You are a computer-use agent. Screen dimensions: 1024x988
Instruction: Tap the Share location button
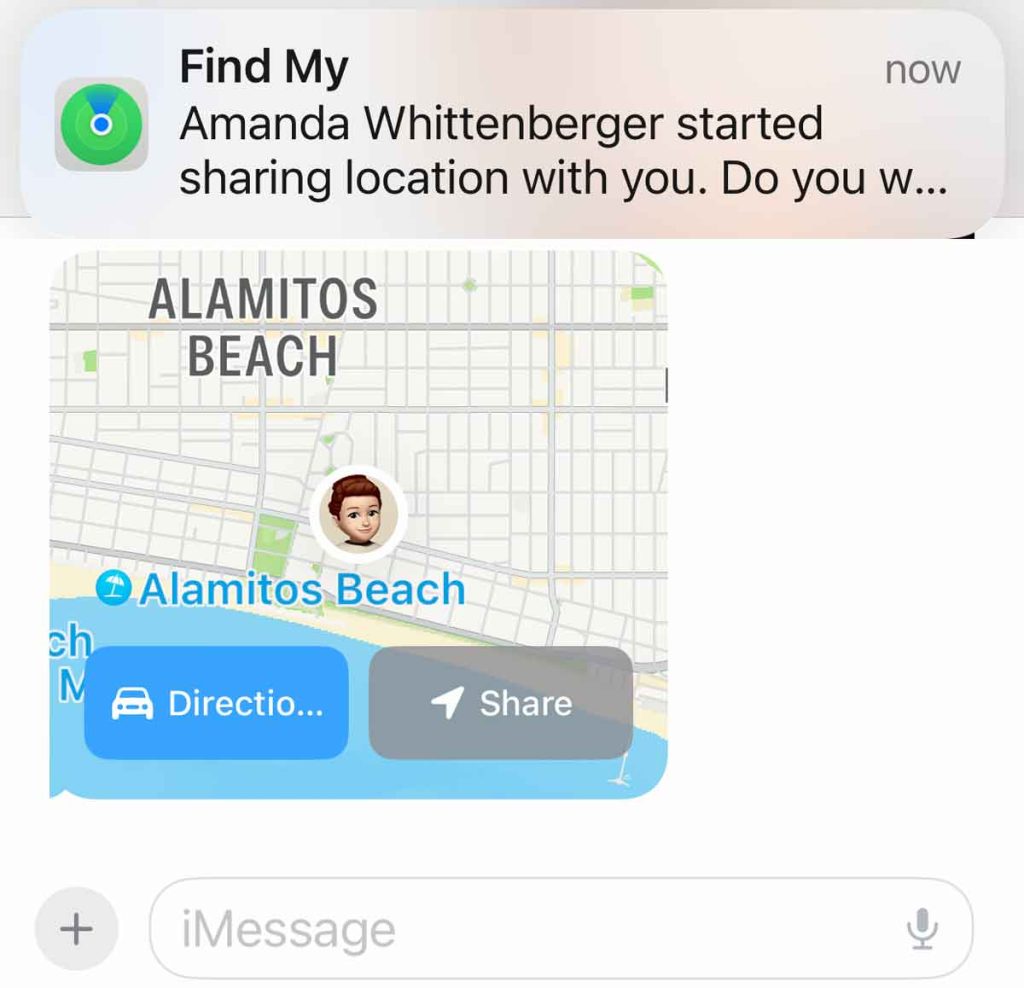500,703
